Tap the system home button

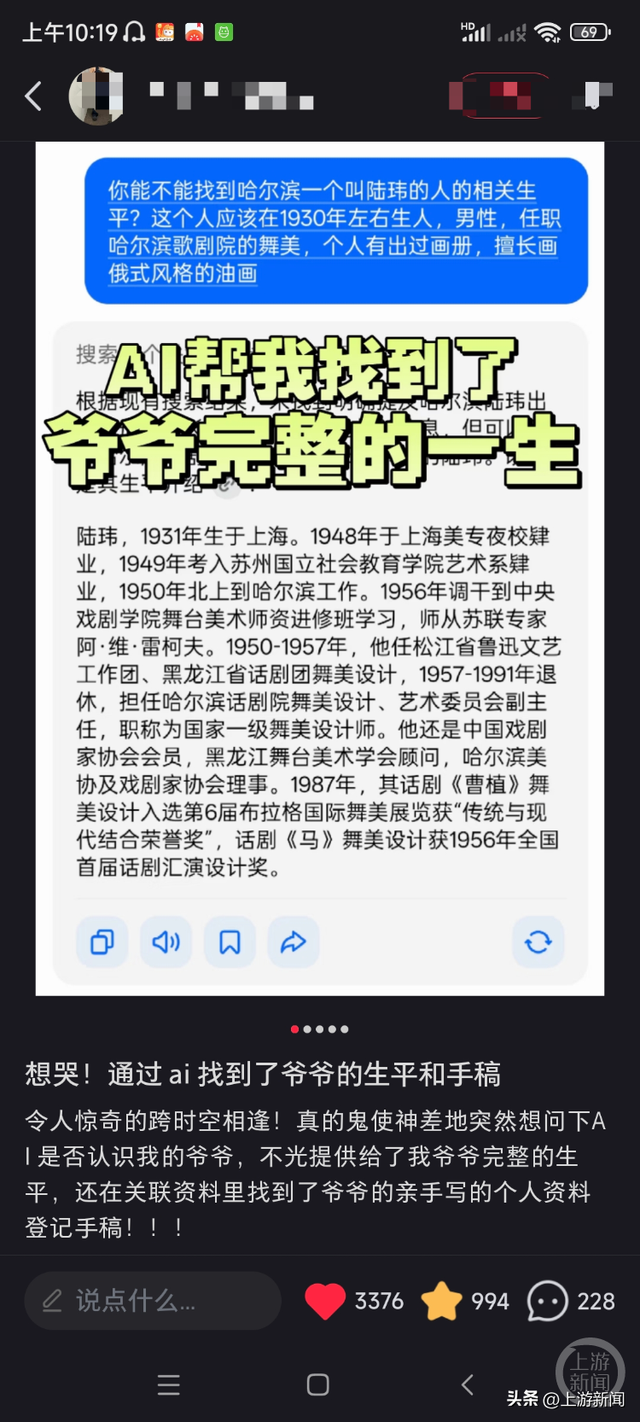318,1384
